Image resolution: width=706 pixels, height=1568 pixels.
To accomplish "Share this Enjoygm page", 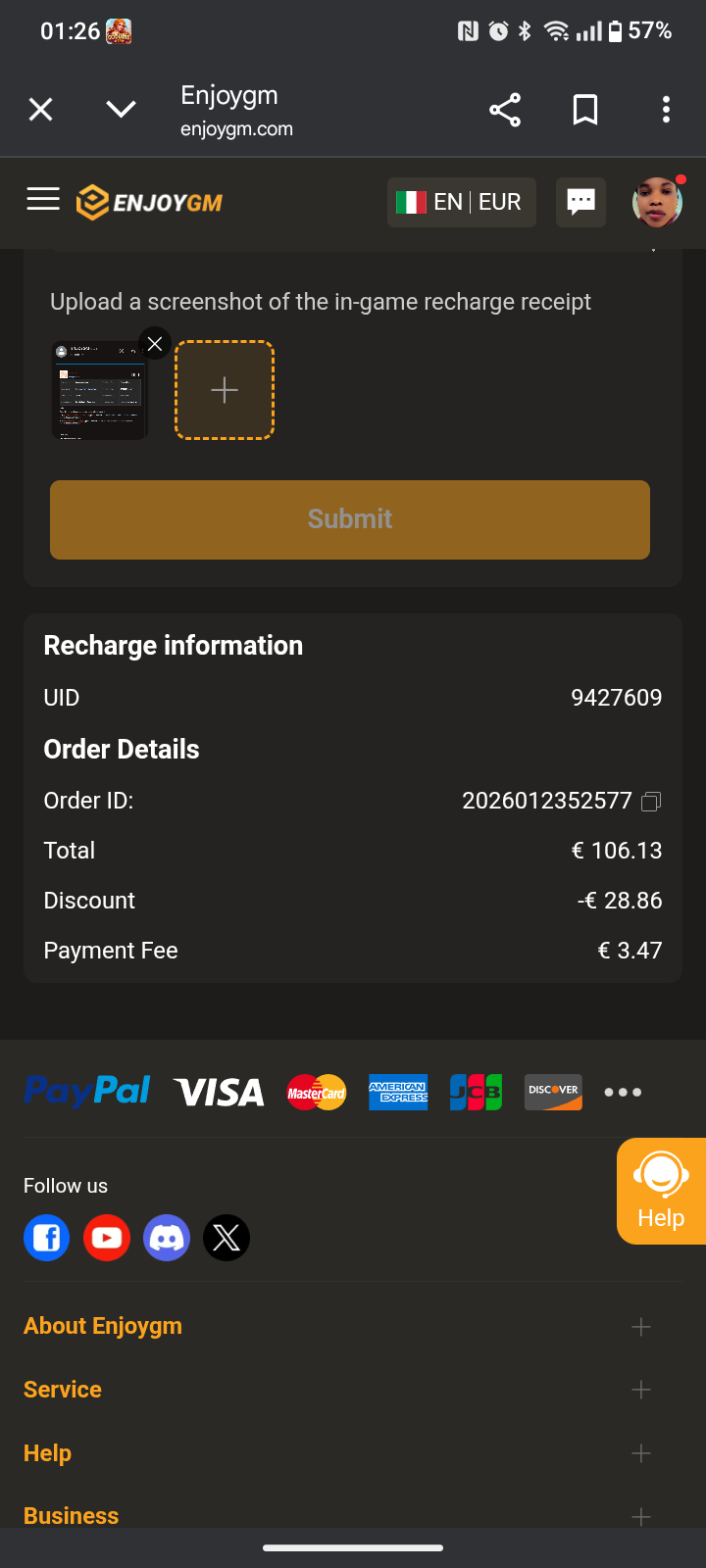I will [505, 110].
